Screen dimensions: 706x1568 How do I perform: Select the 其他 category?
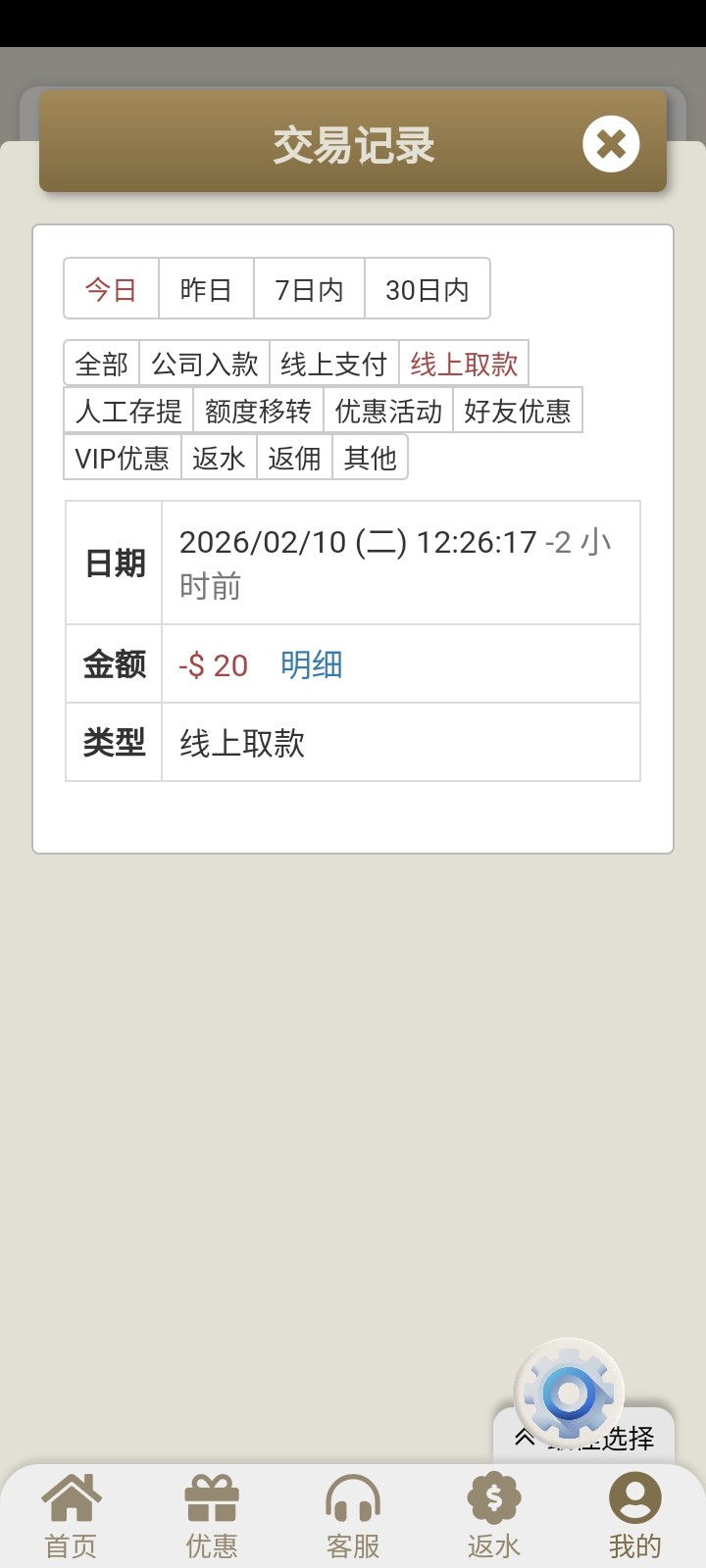pos(370,458)
